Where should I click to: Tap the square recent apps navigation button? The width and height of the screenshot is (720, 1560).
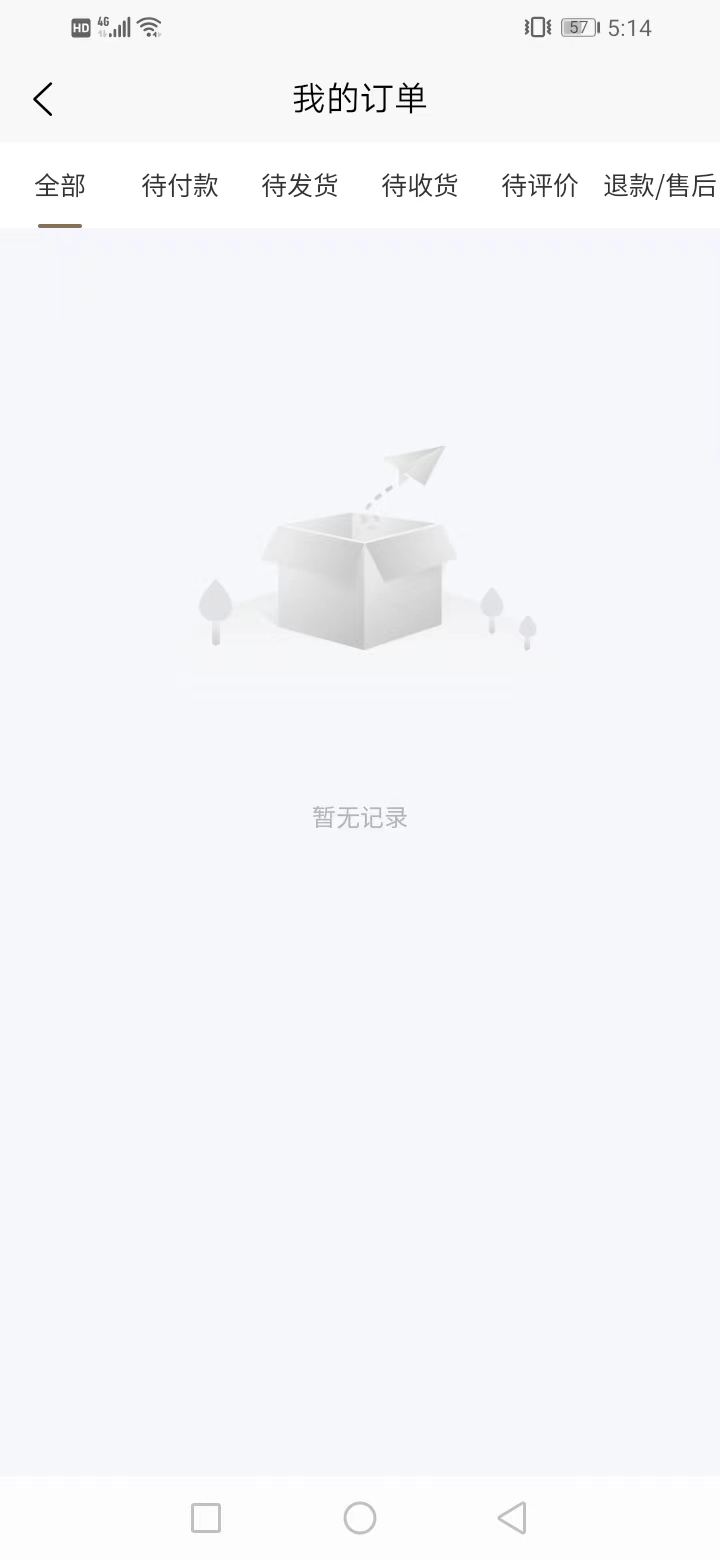pos(205,1517)
